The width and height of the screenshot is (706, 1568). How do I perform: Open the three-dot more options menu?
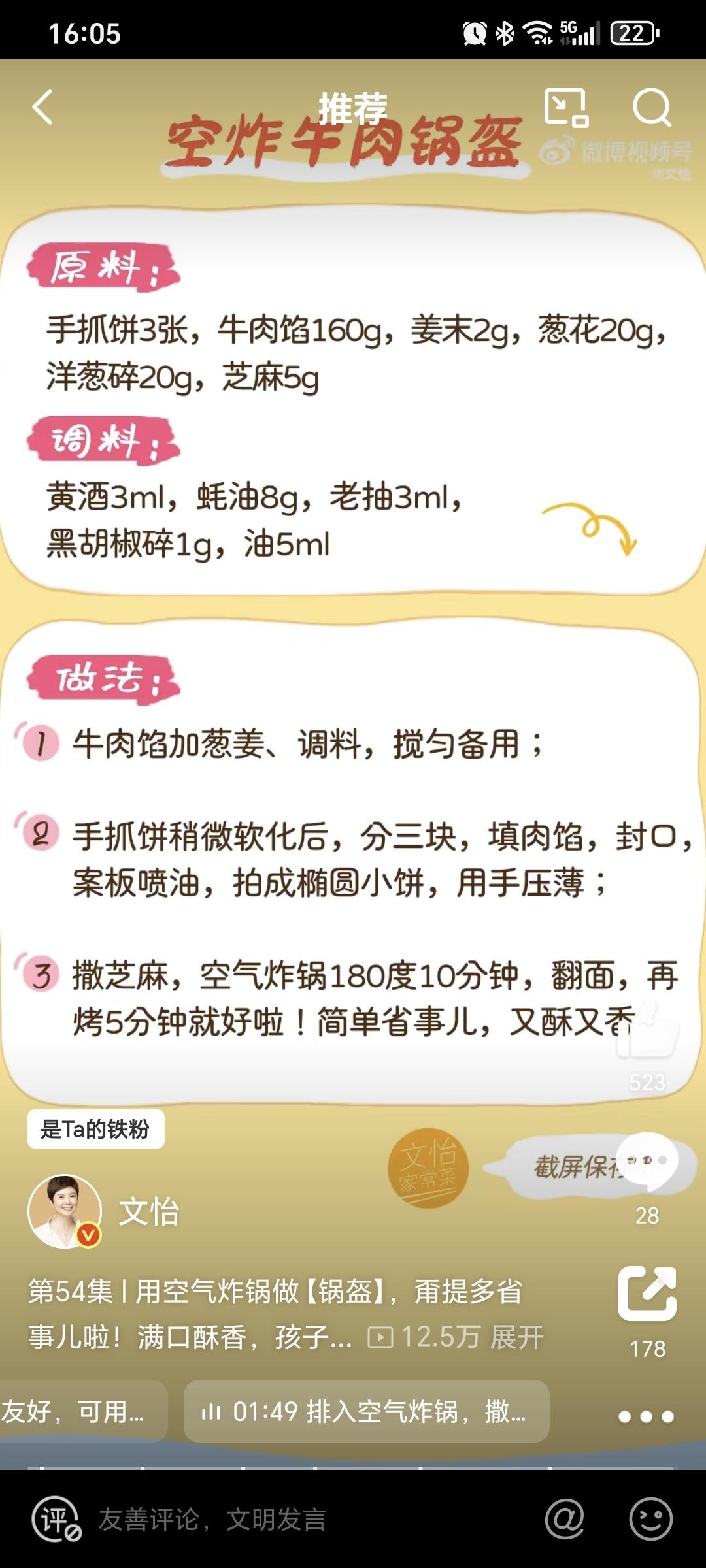click(646, 1416)
